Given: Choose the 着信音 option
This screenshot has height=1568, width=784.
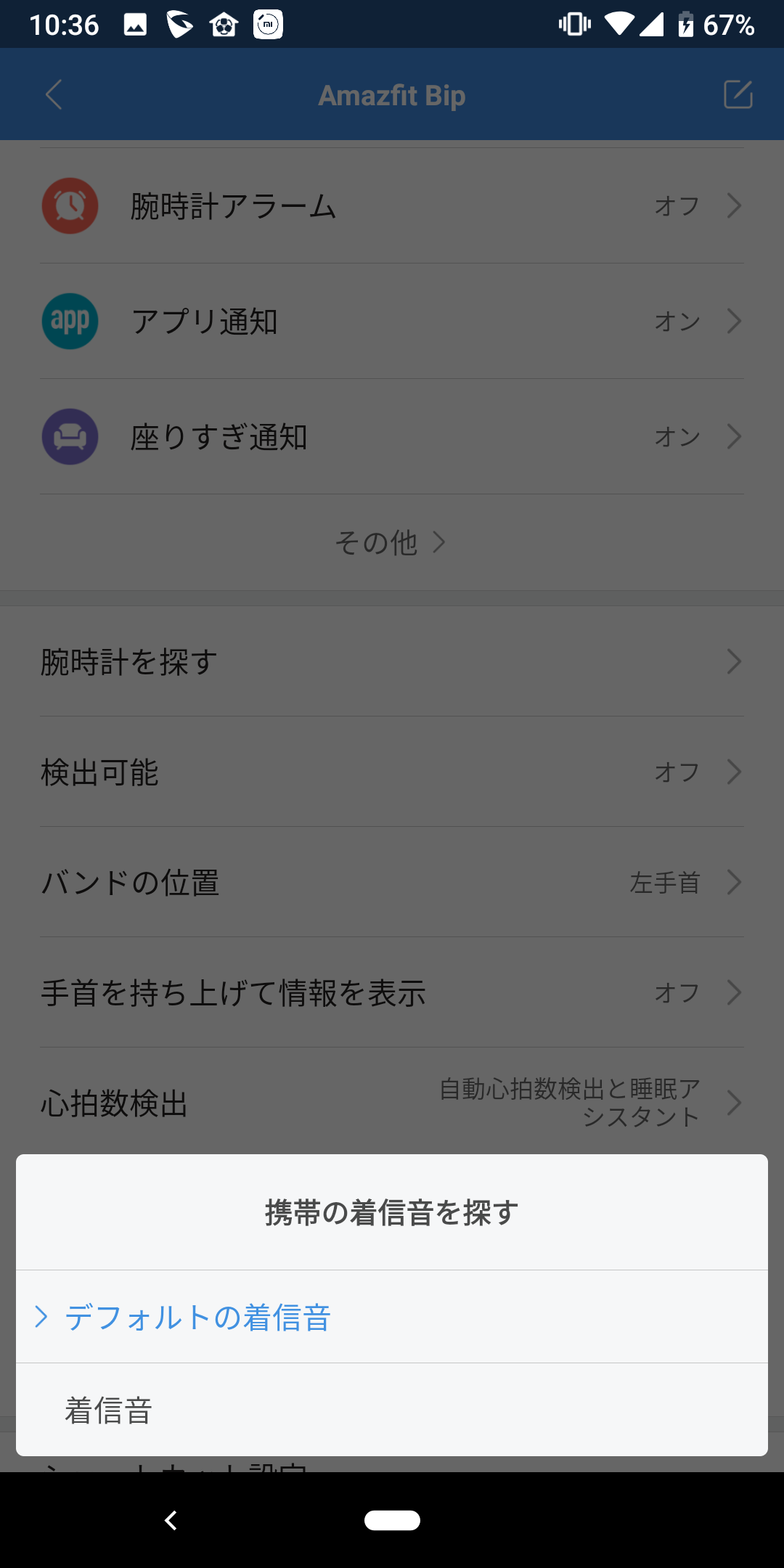Looking at the screenshot, I should click(x=392, y=1410).
